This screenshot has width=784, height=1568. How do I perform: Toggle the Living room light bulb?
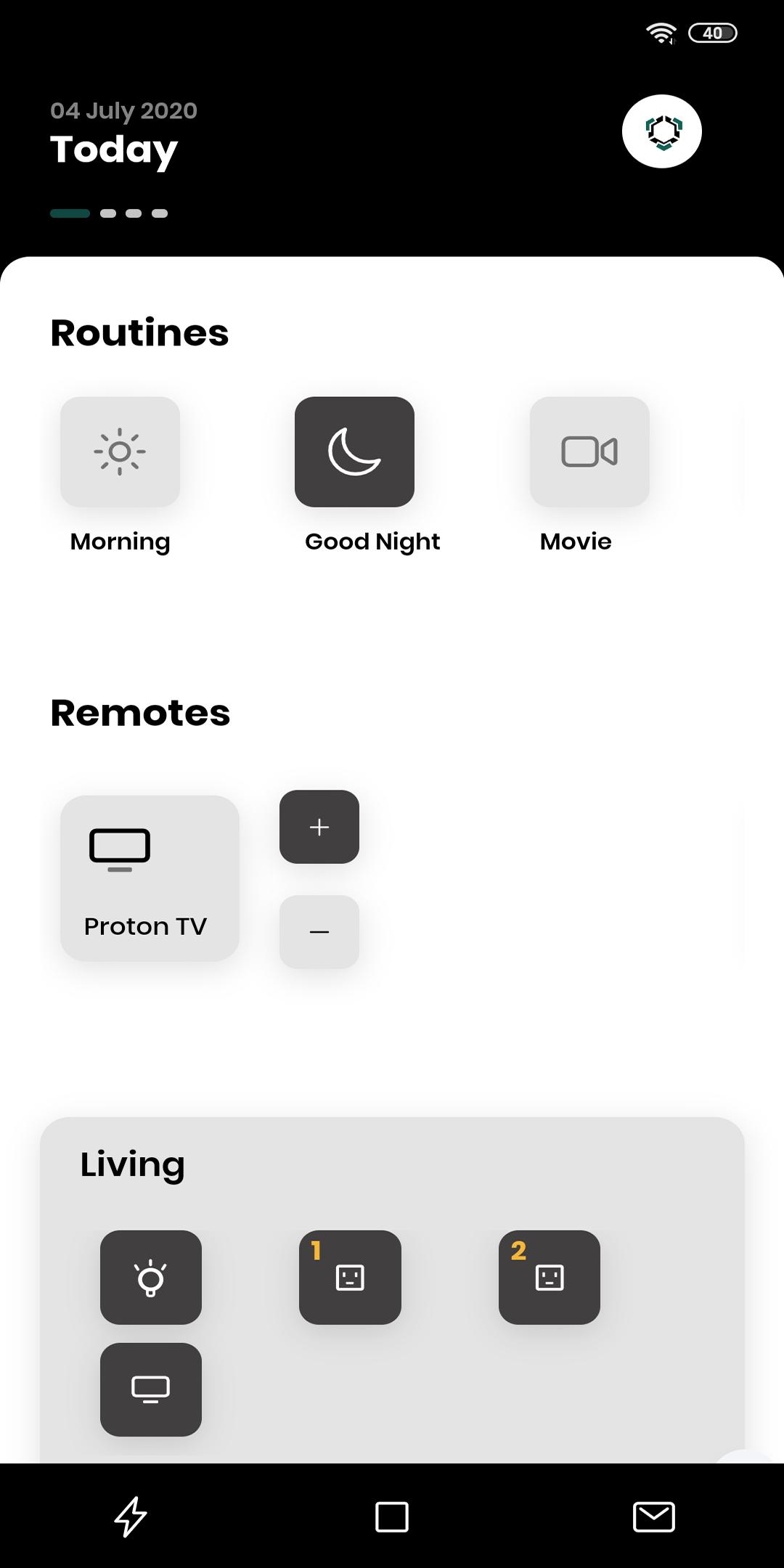click(151, 1278)
